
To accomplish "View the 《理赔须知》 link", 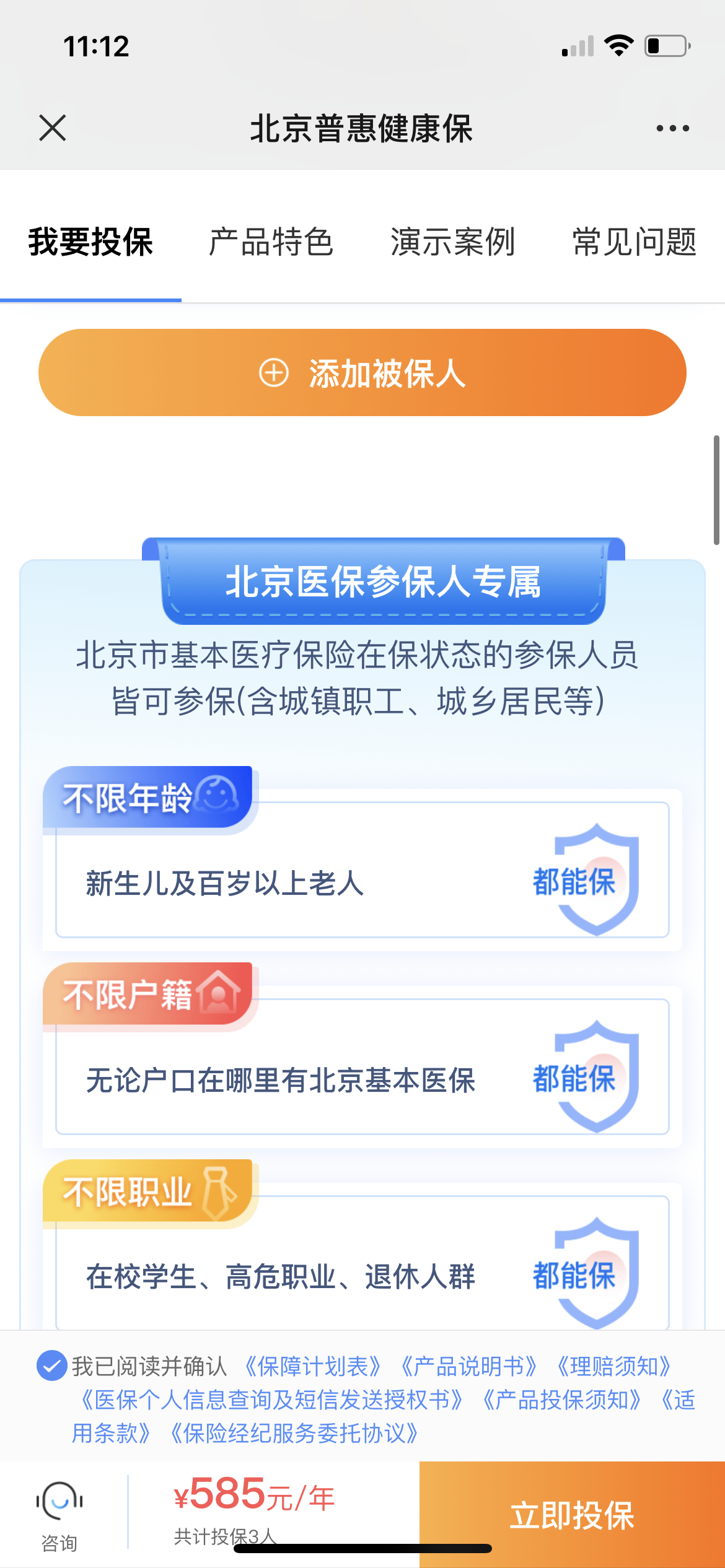I will click(614, 1366).
